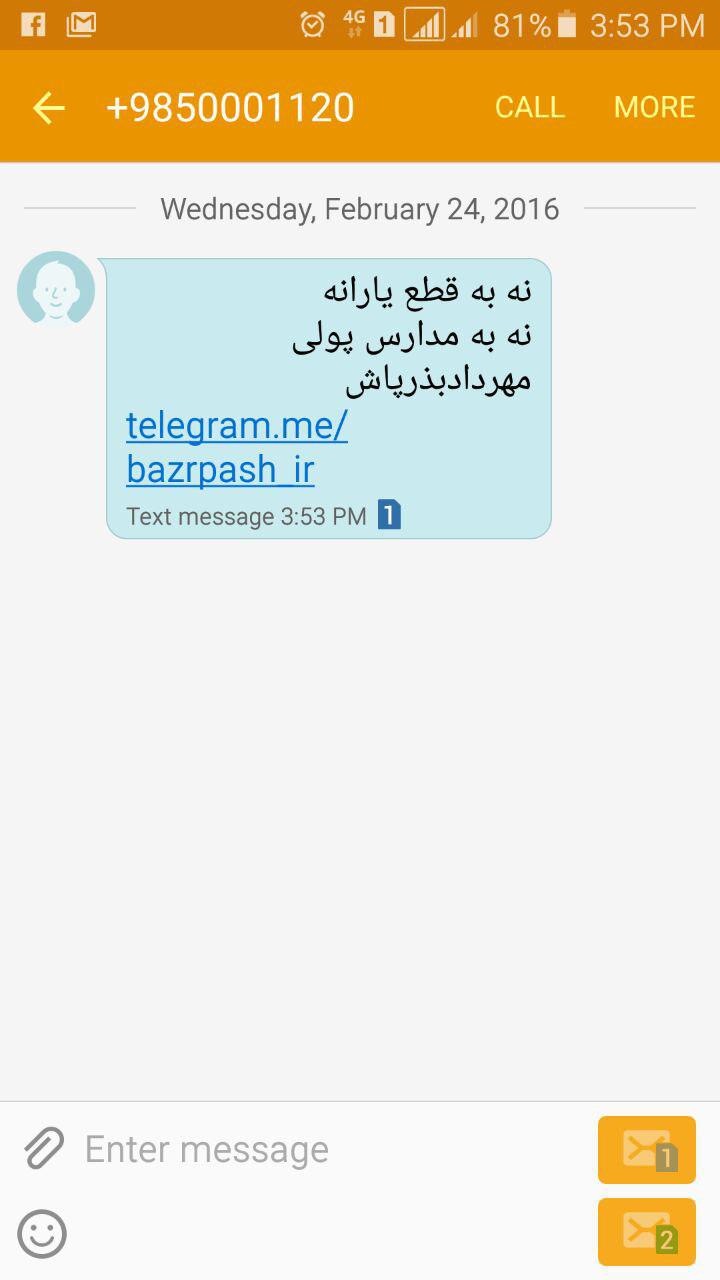This screenshot has height=1280, width=720.
Task: Send message via SIM 1 button
Action: click(646, 1150)
